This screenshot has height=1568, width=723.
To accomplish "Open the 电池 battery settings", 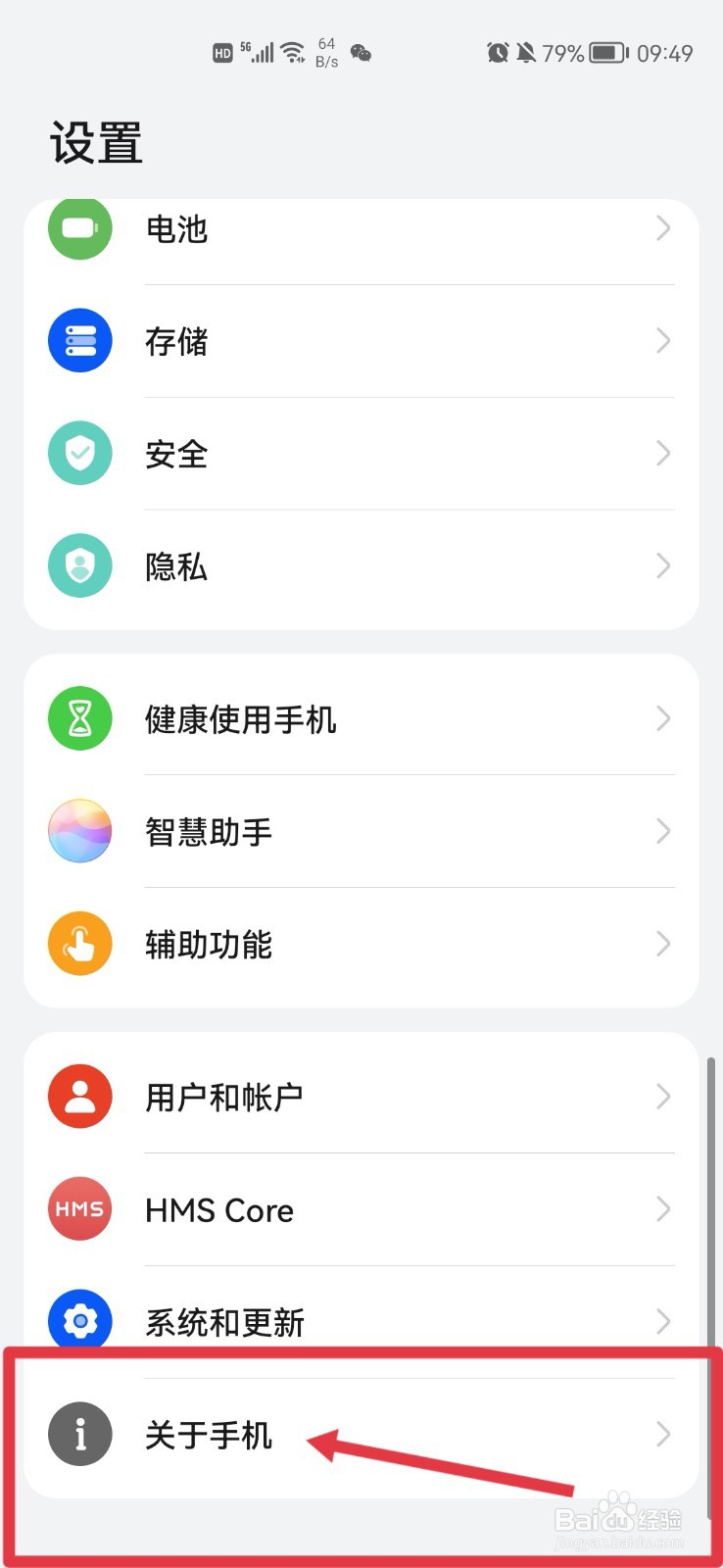I will tap(361, 230).
